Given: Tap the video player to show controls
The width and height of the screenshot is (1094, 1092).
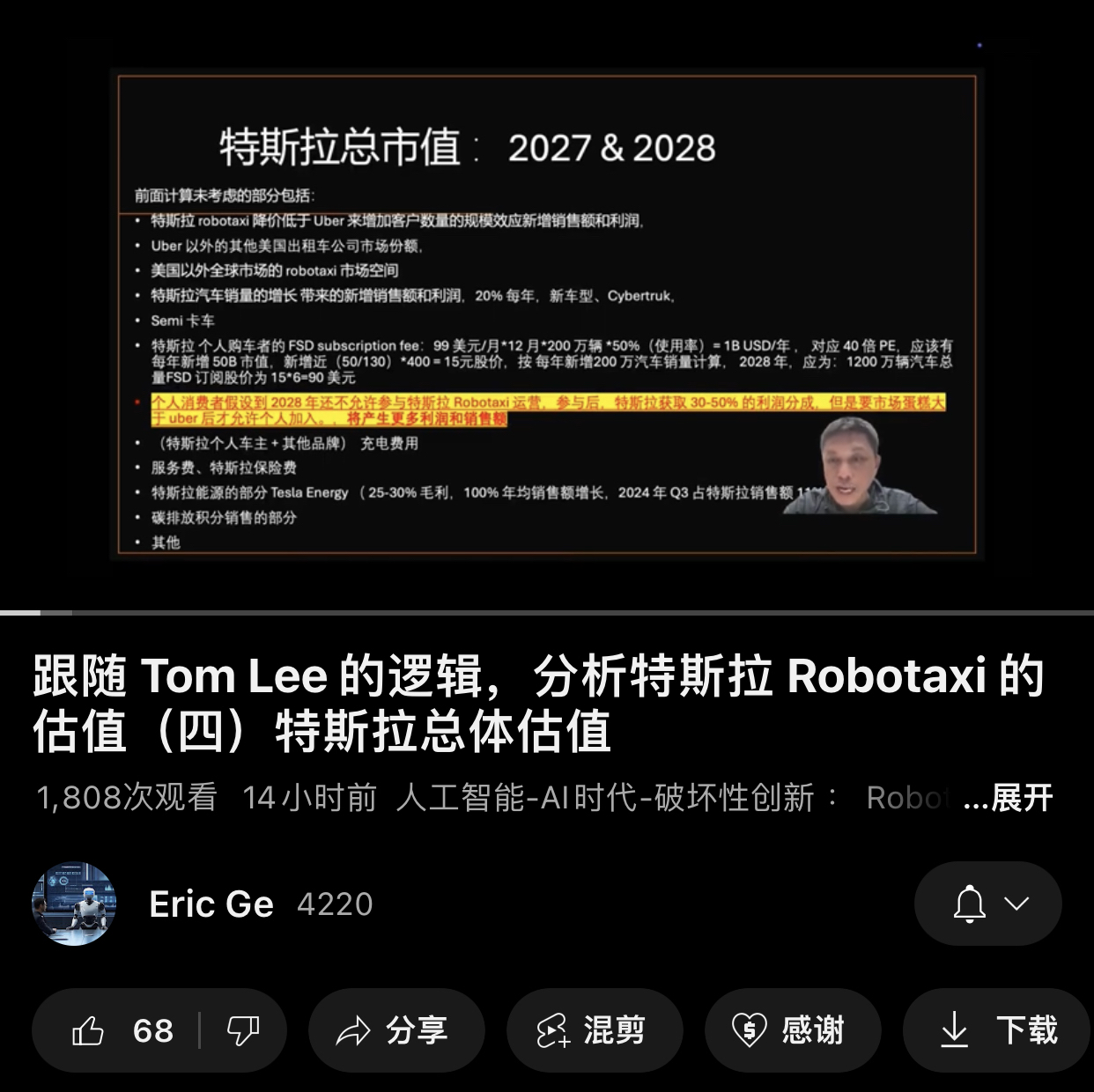Looking at the screenshot, I should pos(546,308).
